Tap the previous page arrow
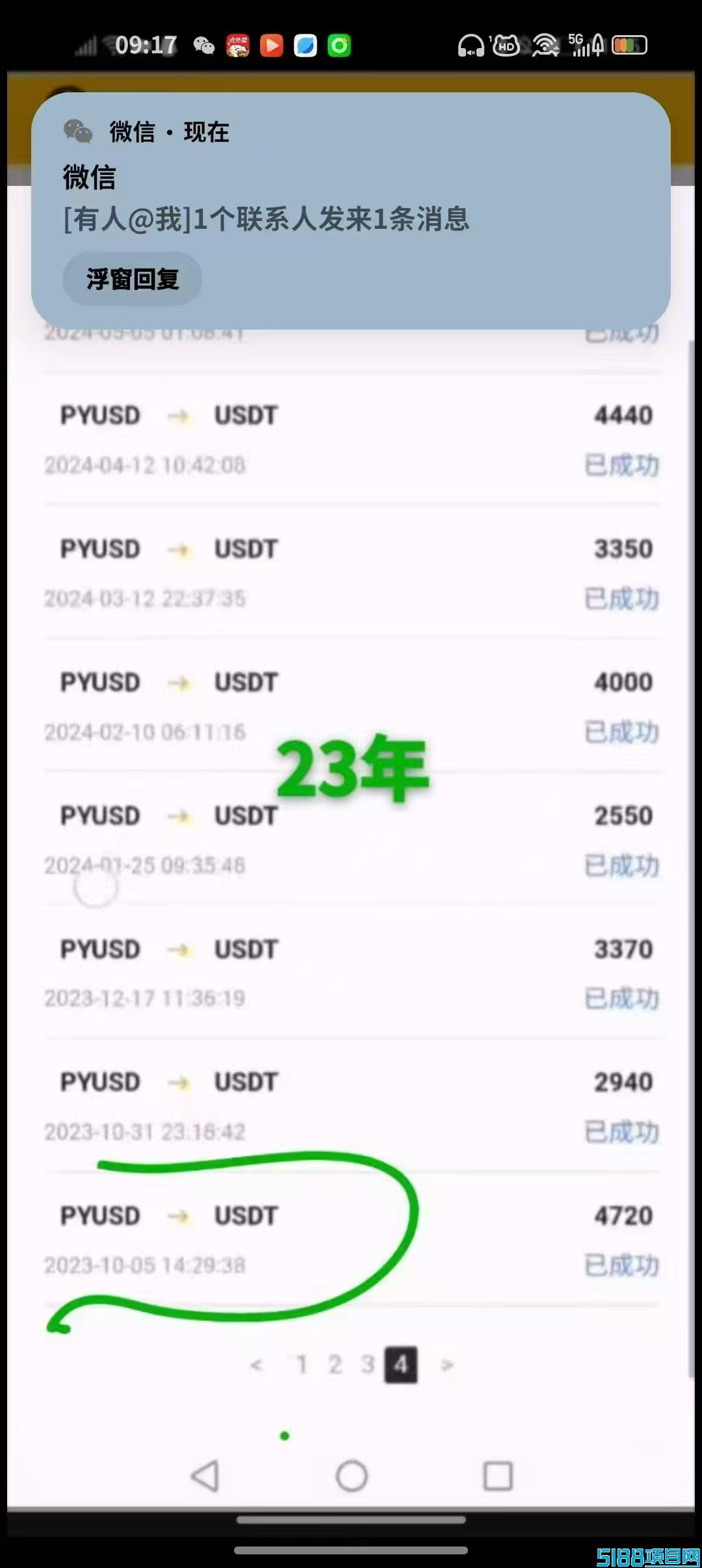The width and height of the screenshot is (702, 1568). point(256,1365)
